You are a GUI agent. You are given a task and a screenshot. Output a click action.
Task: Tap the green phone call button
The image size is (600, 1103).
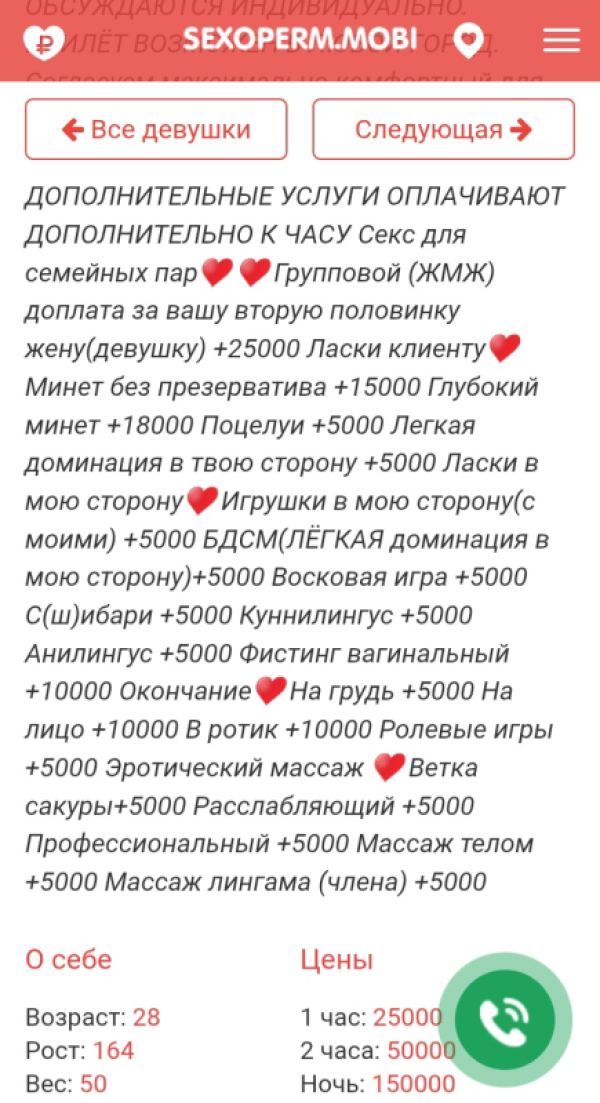pos(503,1019)
